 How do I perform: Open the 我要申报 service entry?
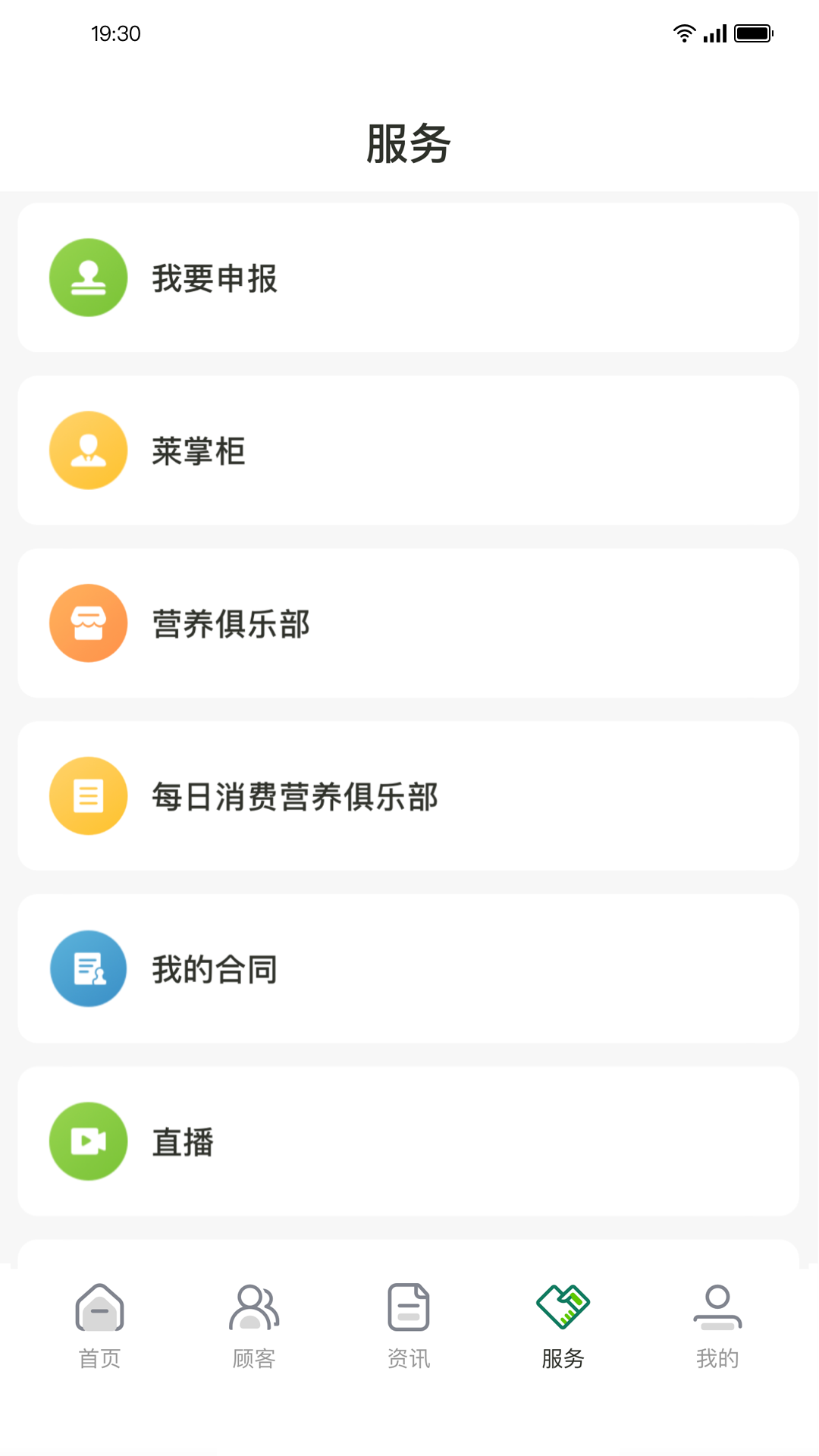coord(409,278)
